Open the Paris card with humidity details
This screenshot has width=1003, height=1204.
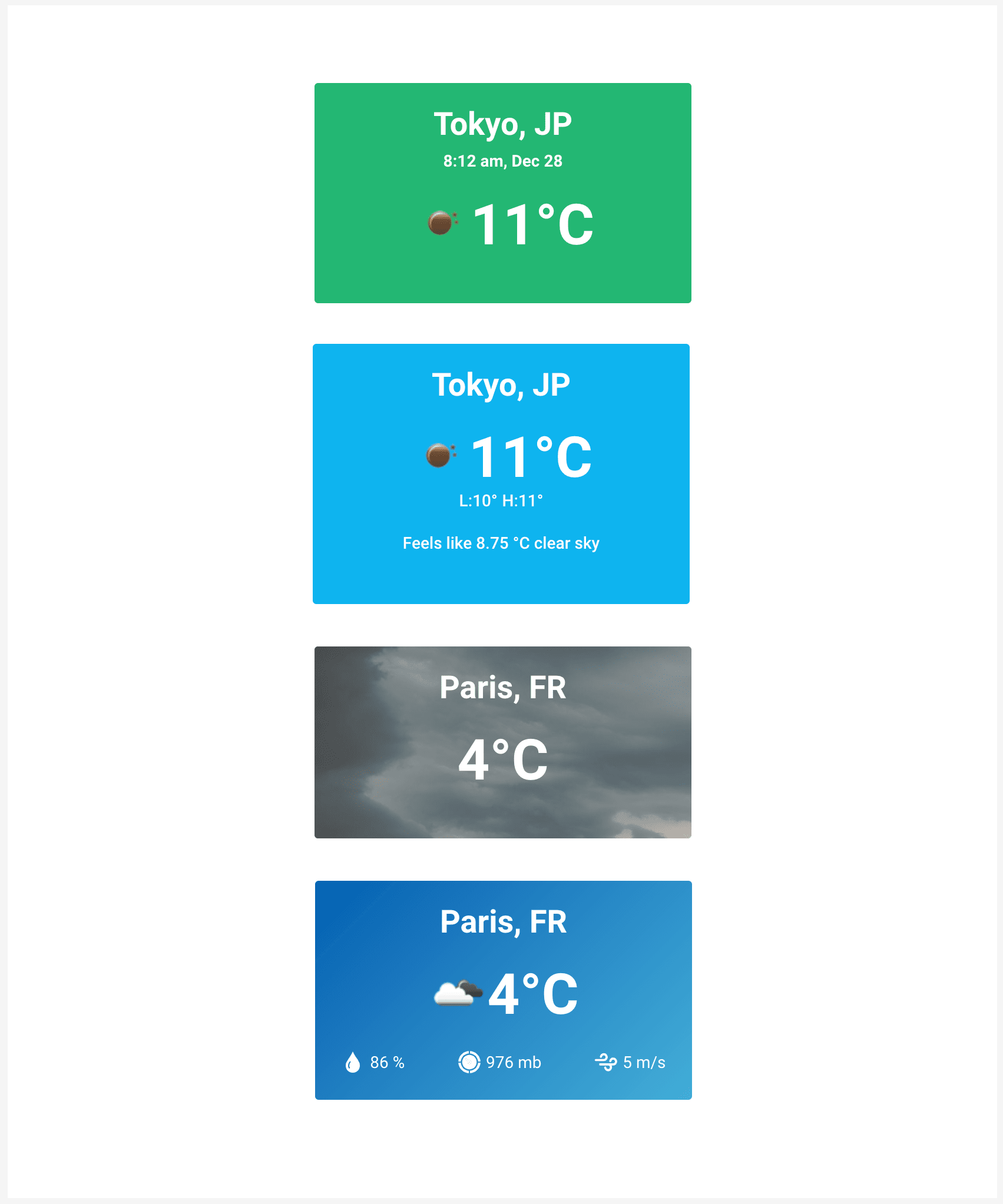tap(503, 990)
